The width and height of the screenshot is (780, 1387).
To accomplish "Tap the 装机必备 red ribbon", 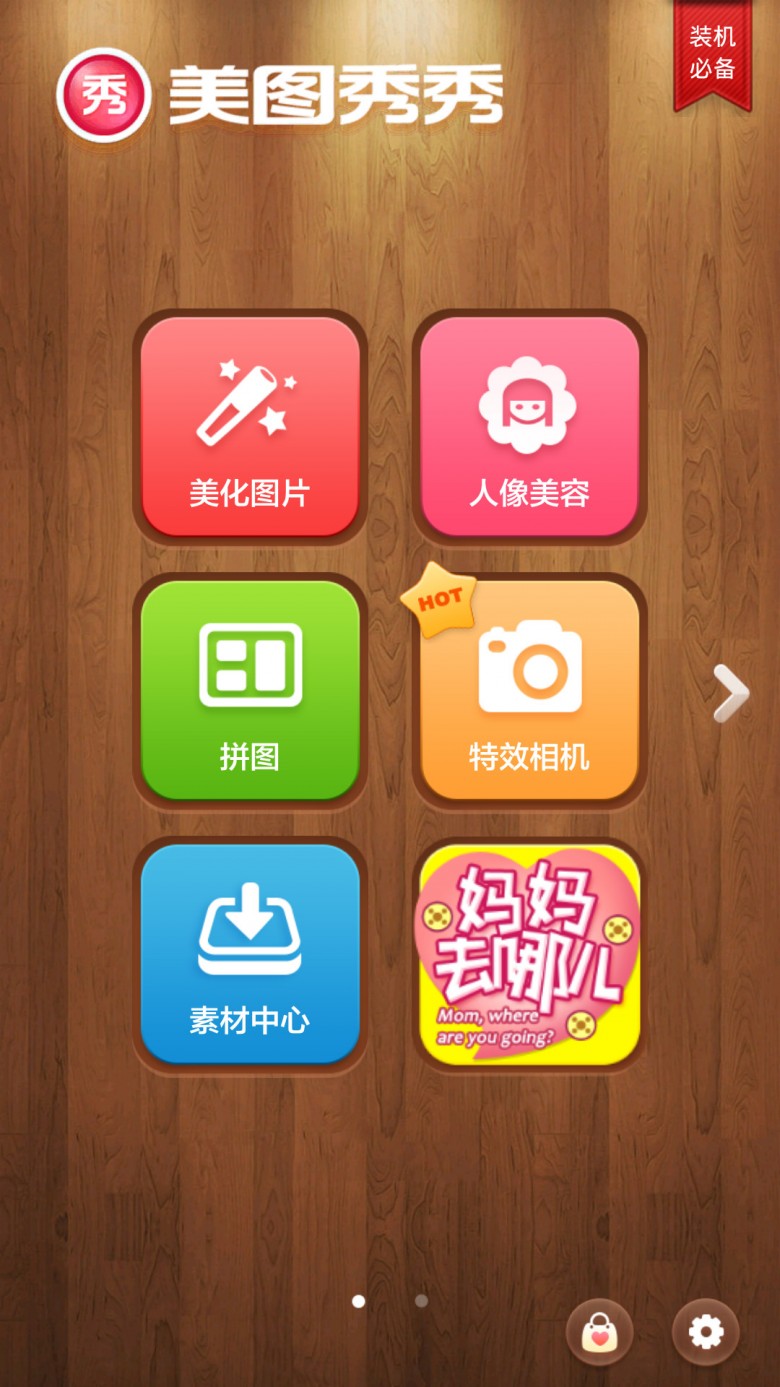I will point(712,53).
